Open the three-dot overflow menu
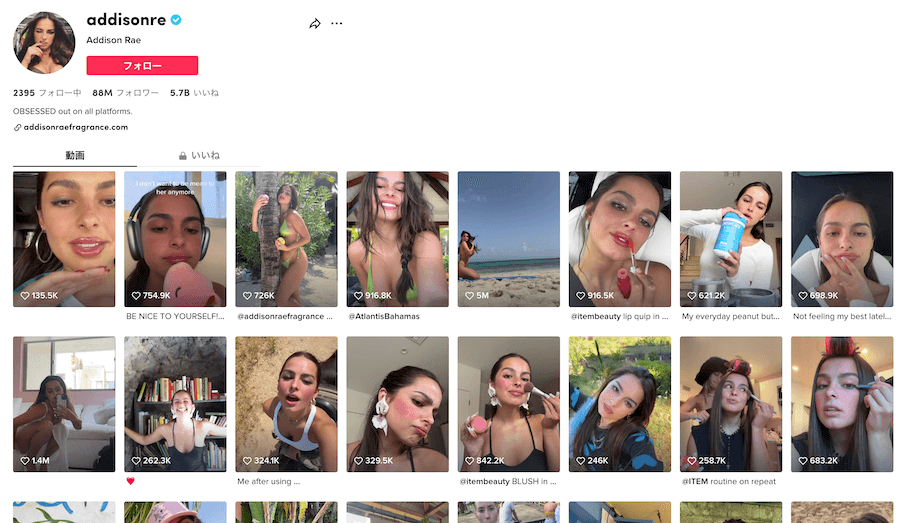This screenshot has width=900, height=523. (x=337, y=23)
